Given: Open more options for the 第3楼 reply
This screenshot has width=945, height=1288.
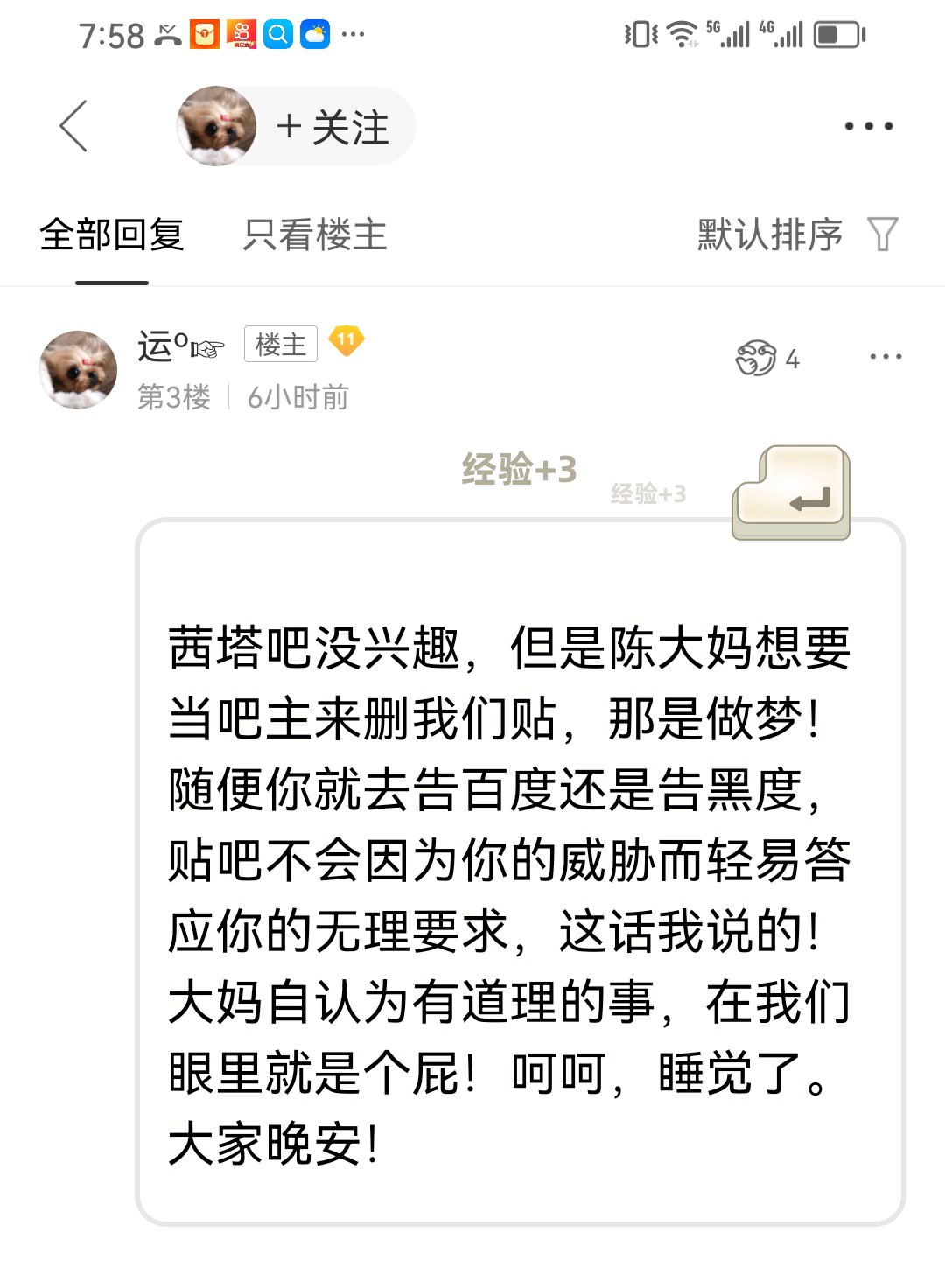Looking at the screenshot, I should (885, 357).
